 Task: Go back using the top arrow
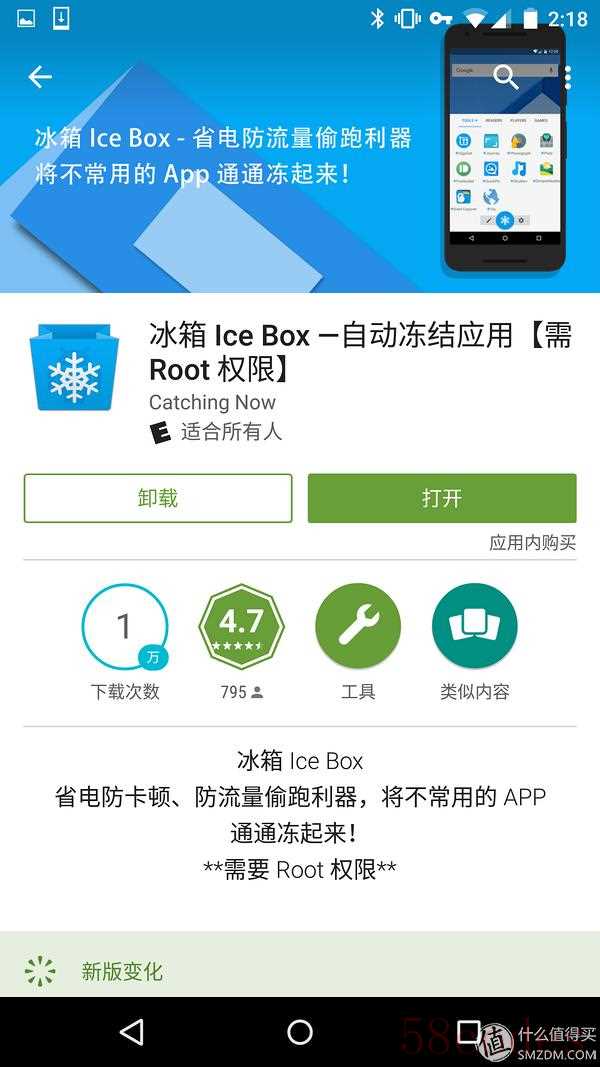click(x=40, y=77)
